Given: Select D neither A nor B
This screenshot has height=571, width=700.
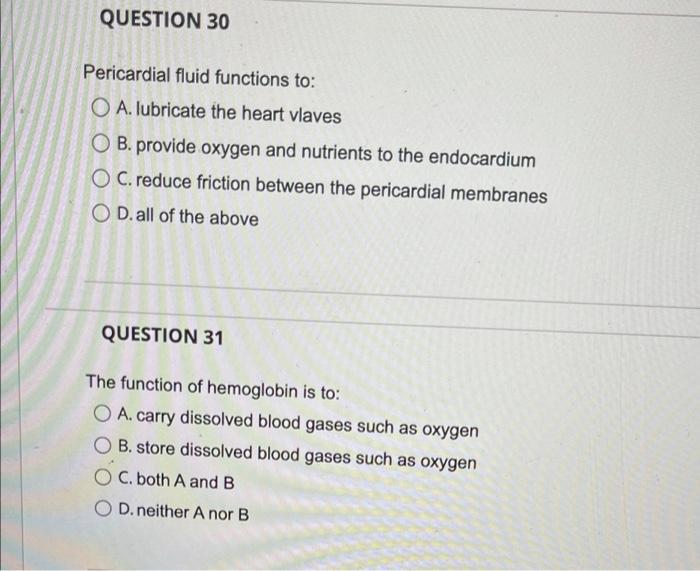Looking at the screenshot, I should 103,513.
